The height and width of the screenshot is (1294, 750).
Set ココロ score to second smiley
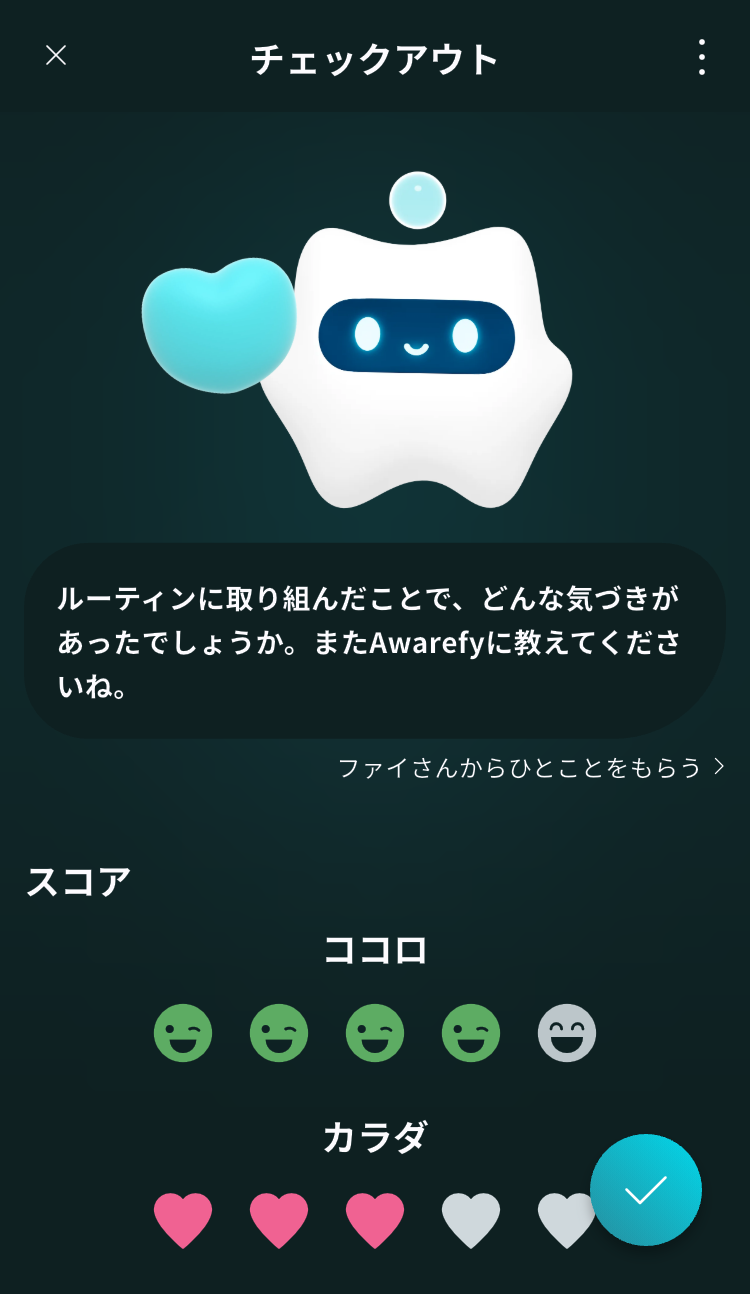pyautogui.click(x=279, y=1033)
